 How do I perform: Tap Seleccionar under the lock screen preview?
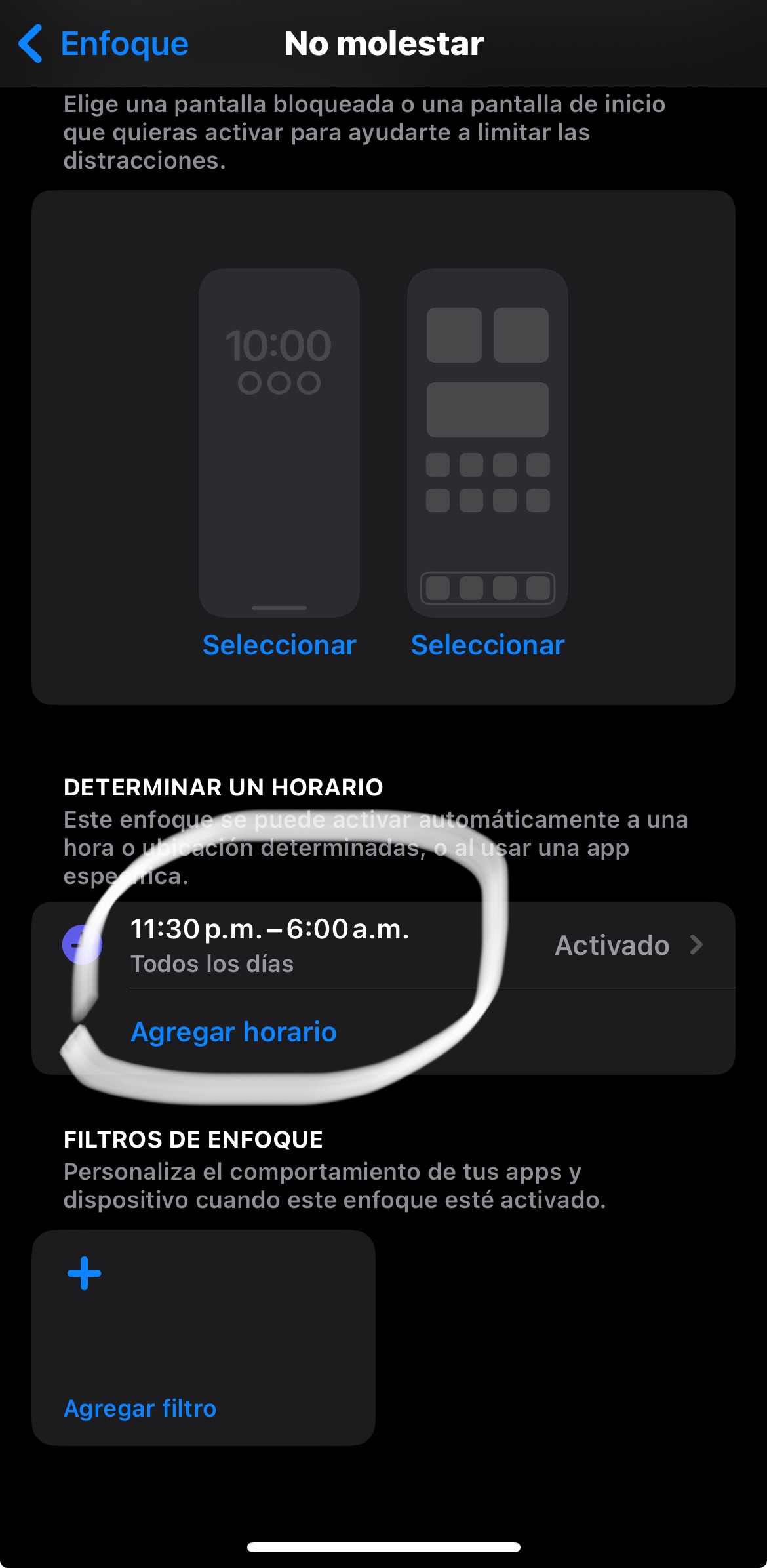click(279, 645)
